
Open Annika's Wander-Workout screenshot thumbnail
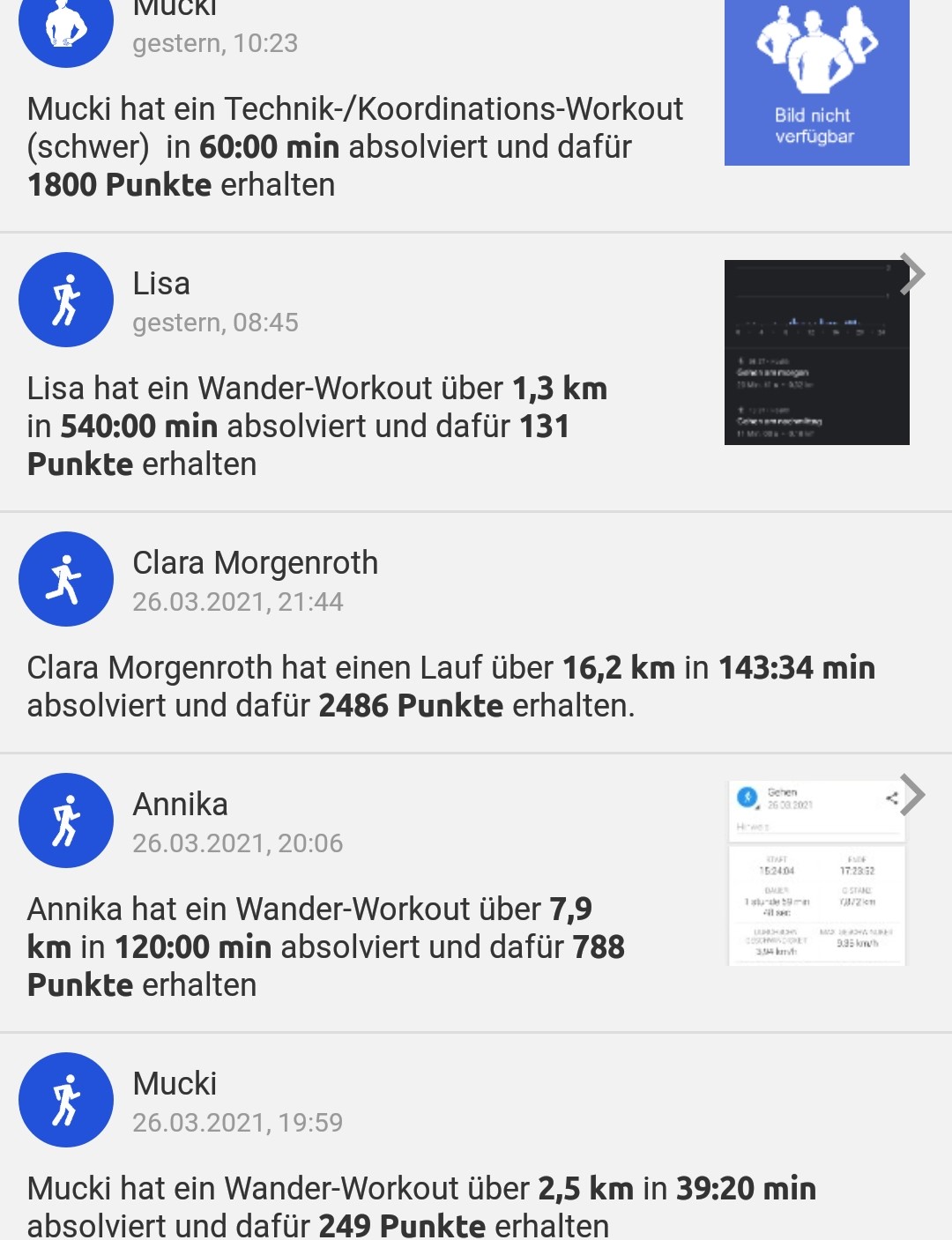816,872
